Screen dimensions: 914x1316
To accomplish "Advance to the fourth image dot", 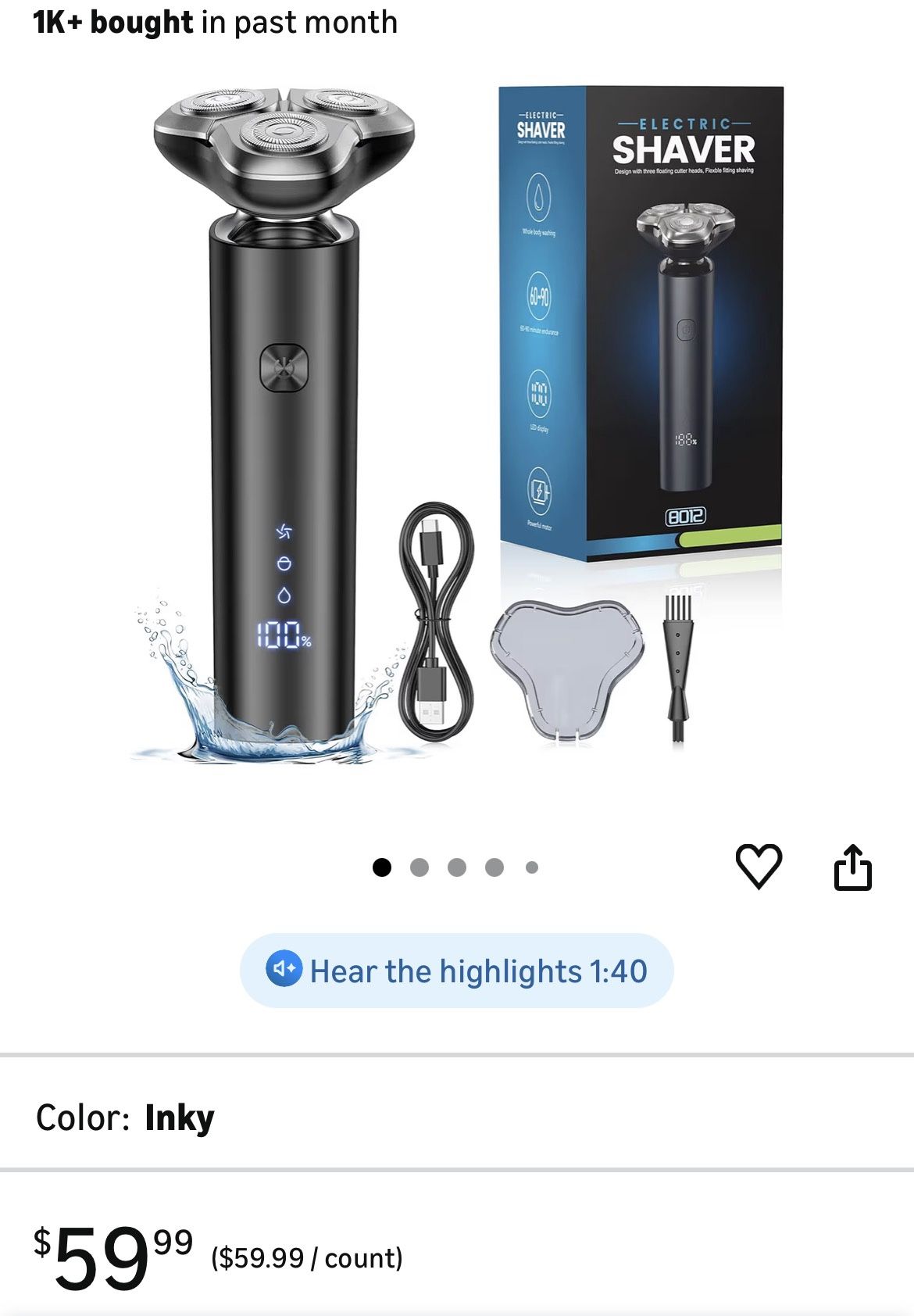I will click(495, 865).
